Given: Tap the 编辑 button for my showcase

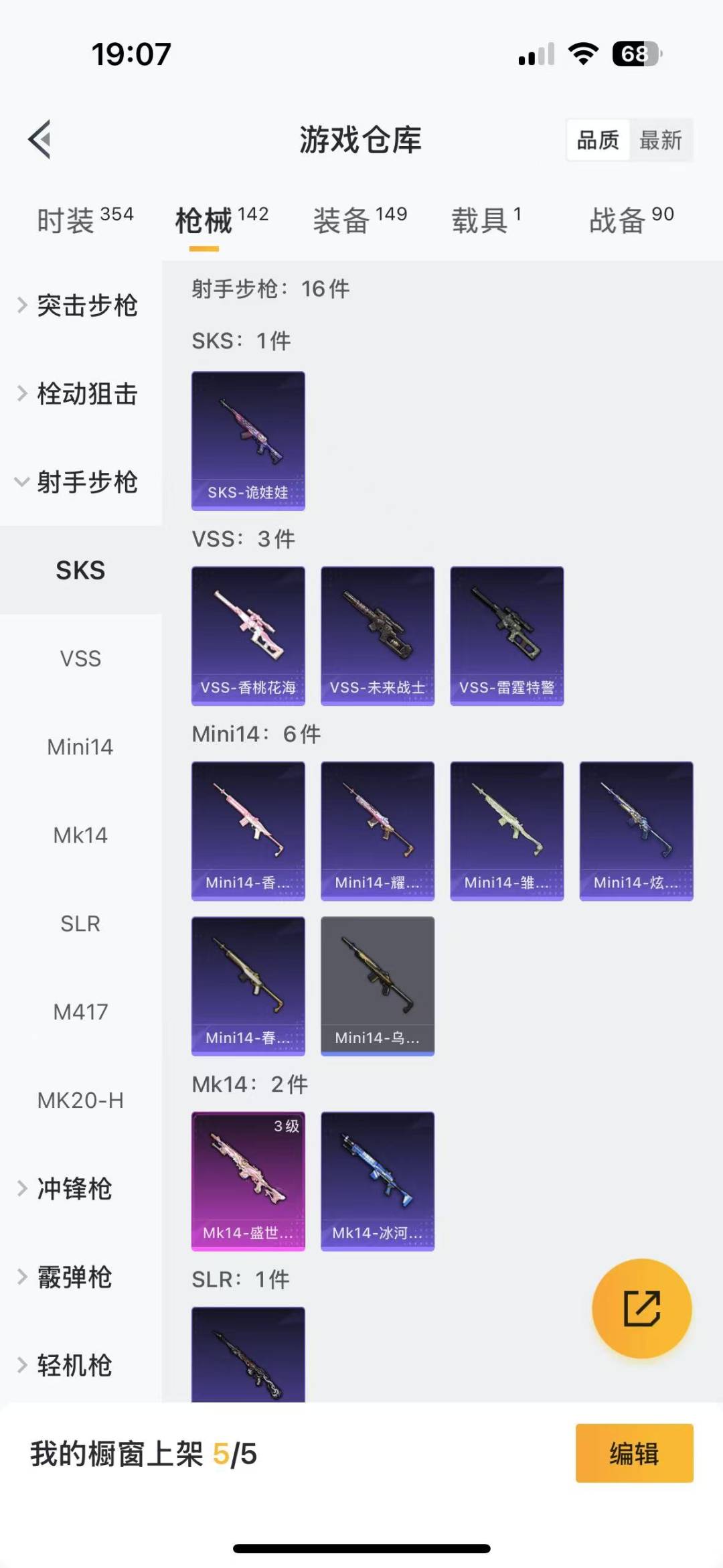Looking at the screenshot, I should (634, 1453).
